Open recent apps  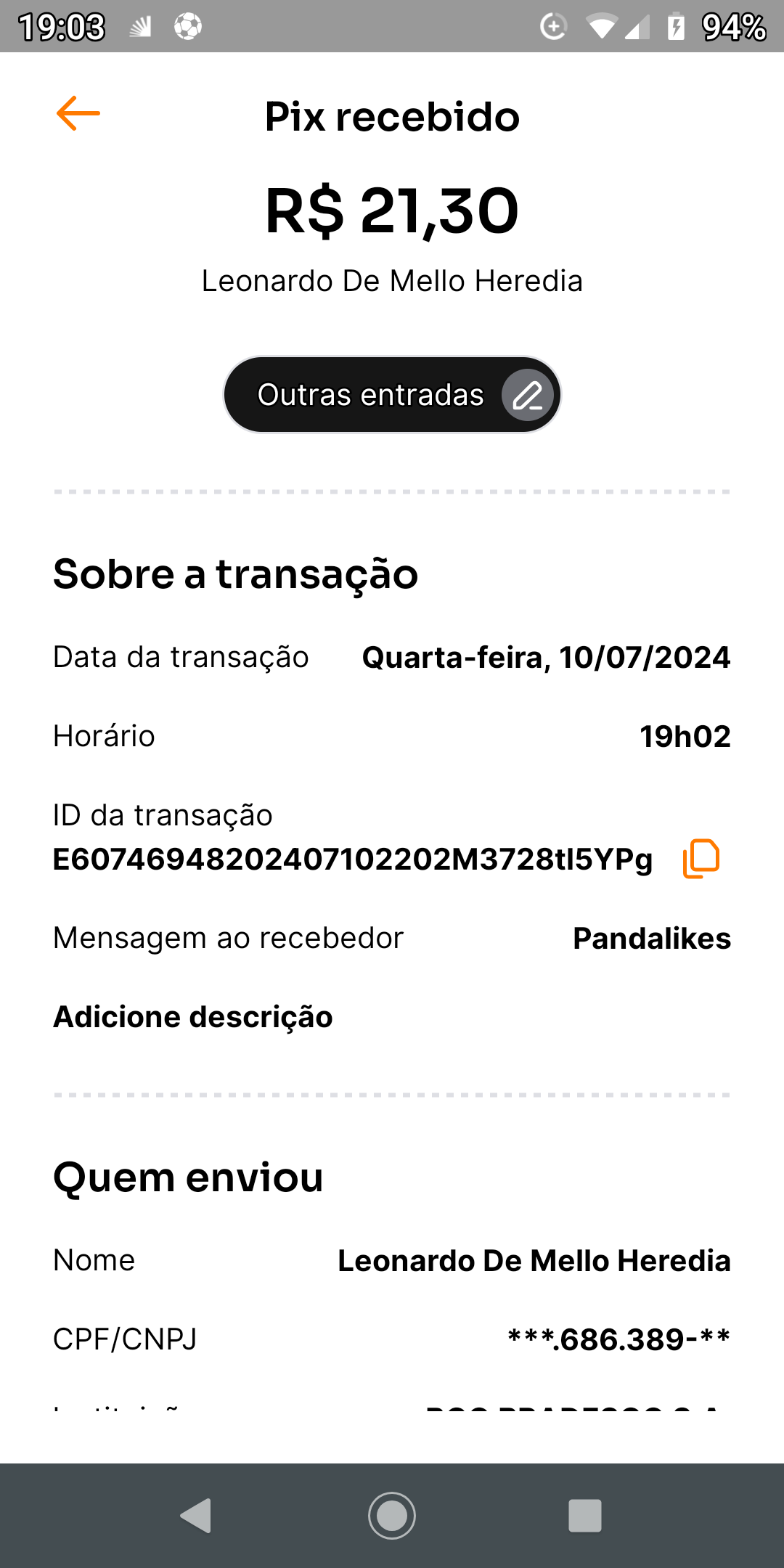click(585, 1516)
